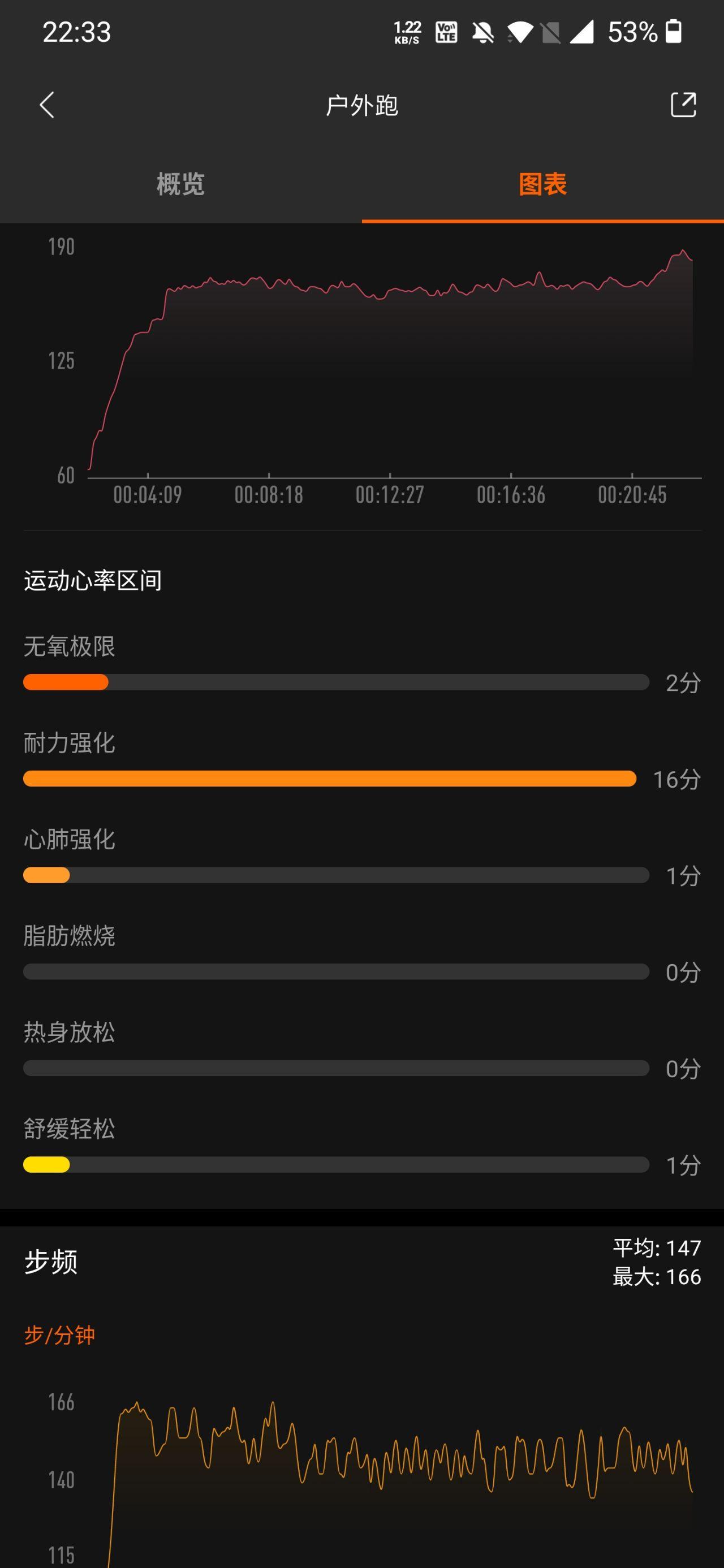Share this outdoor run record
This screenshot has height=1568, width=724.
683,105
